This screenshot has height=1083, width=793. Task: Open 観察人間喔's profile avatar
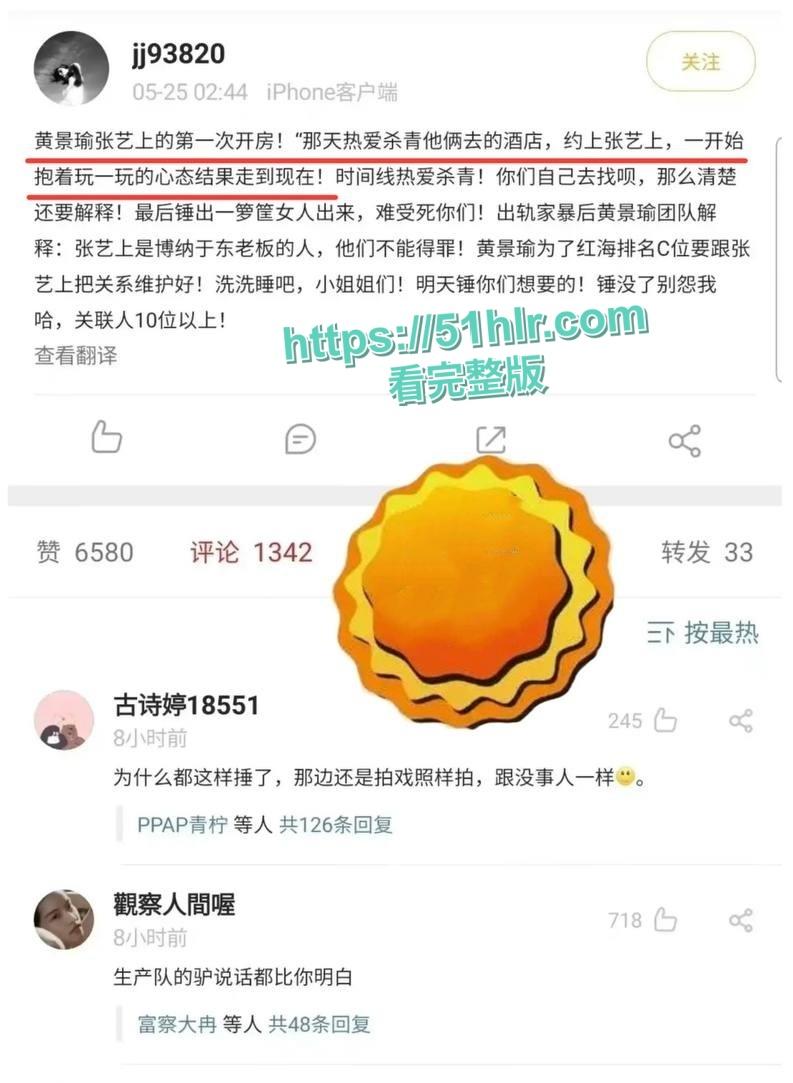[x=64, y=919]
